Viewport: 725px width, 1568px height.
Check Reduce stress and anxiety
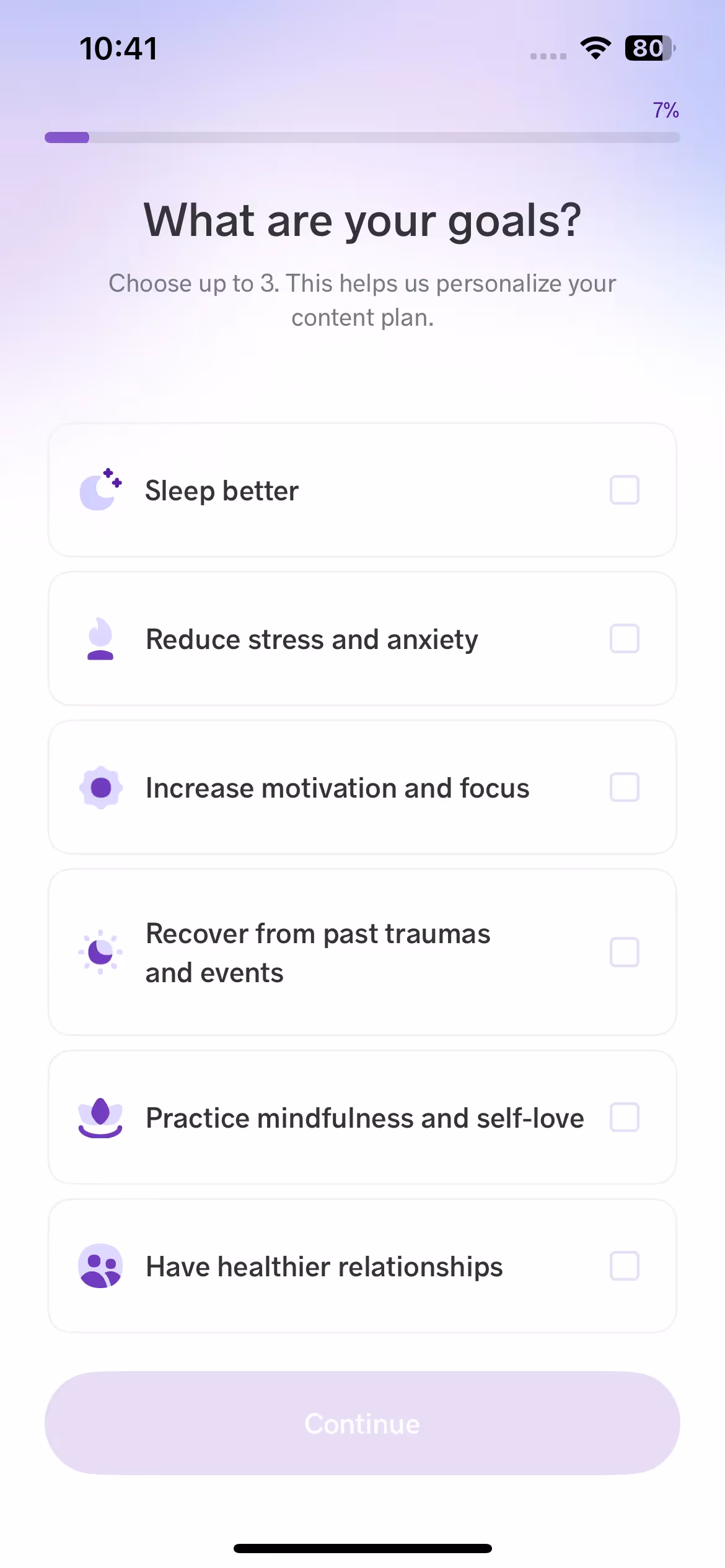click(x=624, y=638)
